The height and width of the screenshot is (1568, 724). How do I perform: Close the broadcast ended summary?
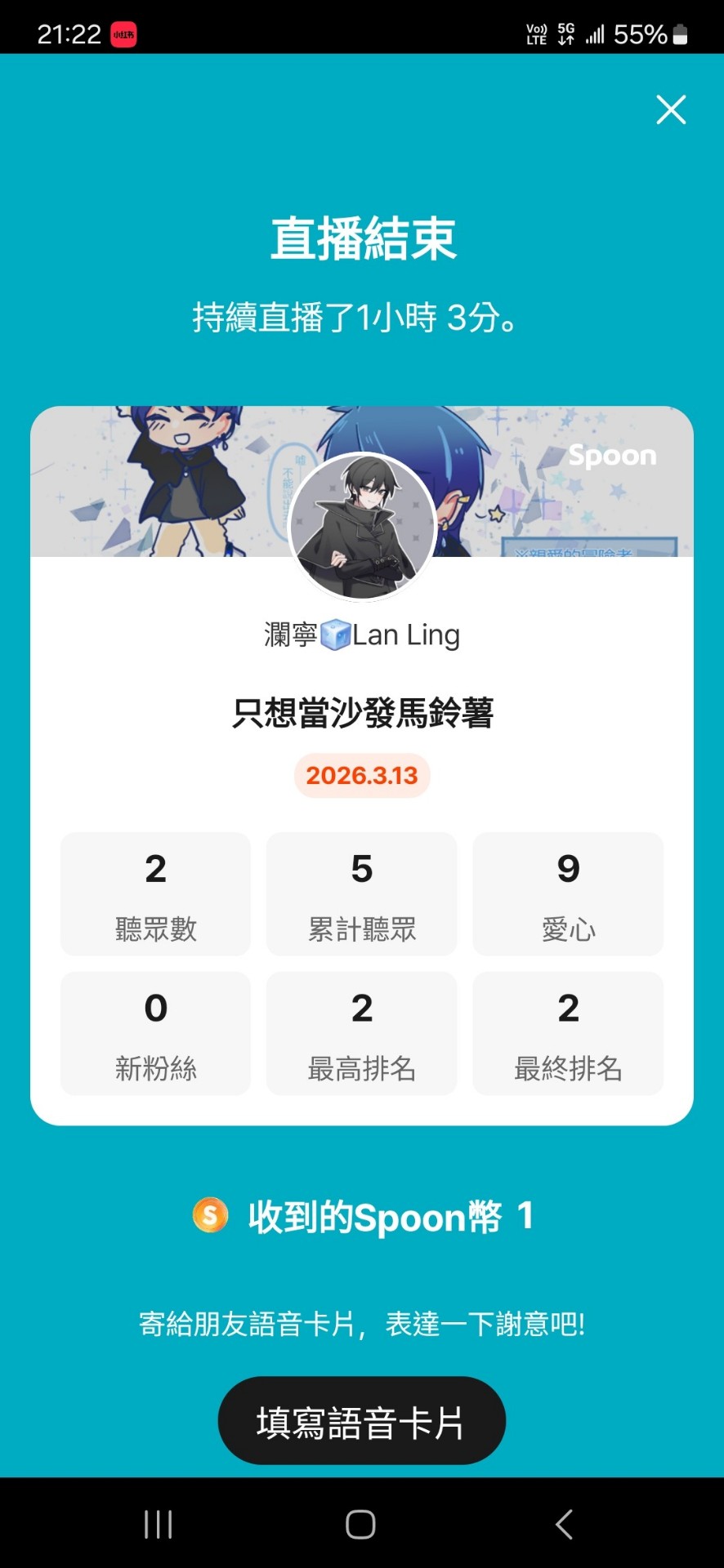tap(671, 109)
